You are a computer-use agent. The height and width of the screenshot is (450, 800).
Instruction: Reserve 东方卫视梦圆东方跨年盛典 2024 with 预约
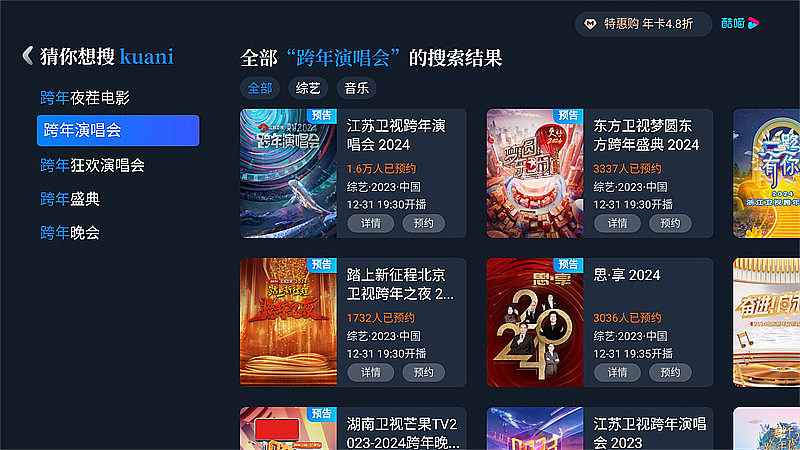670,223
